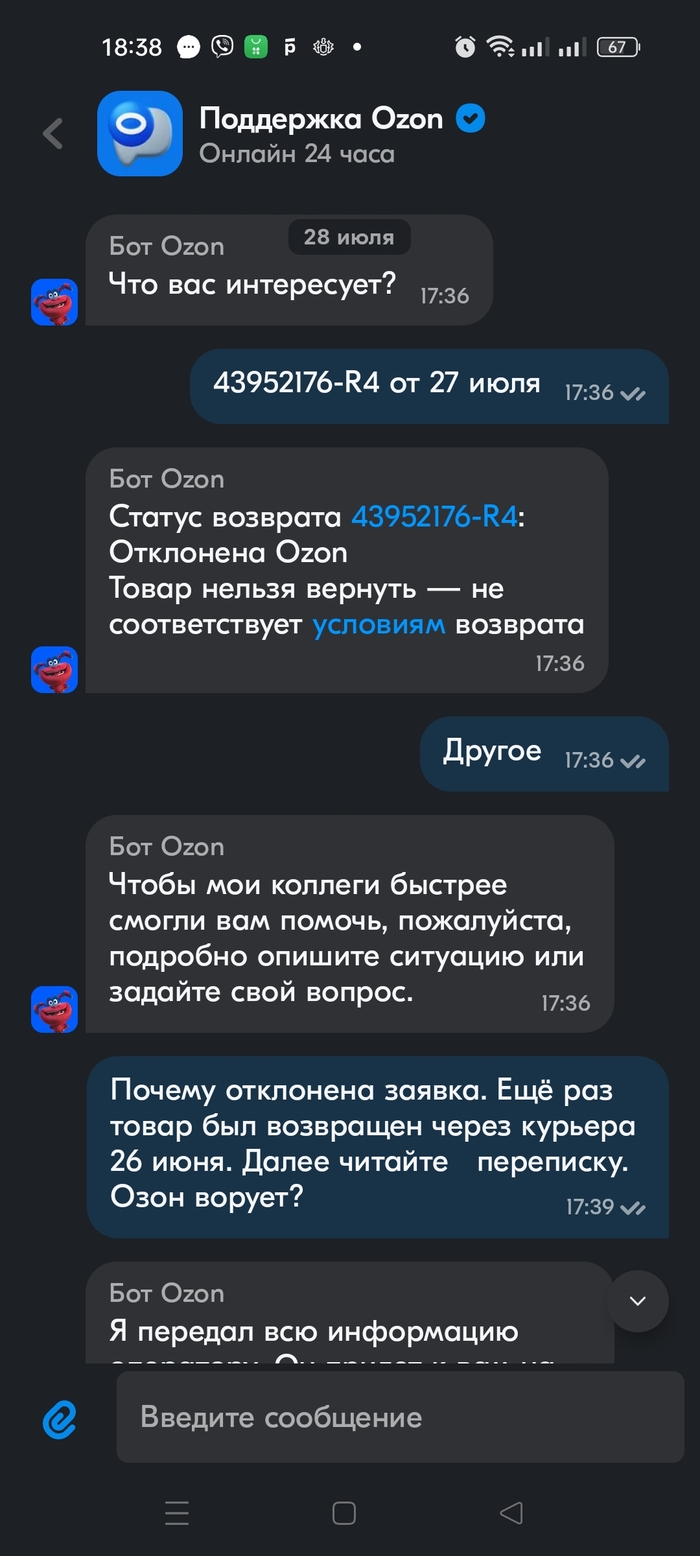Open recent apps from the navigation bar
The image size is (700, 1556).
(177, 1513)
